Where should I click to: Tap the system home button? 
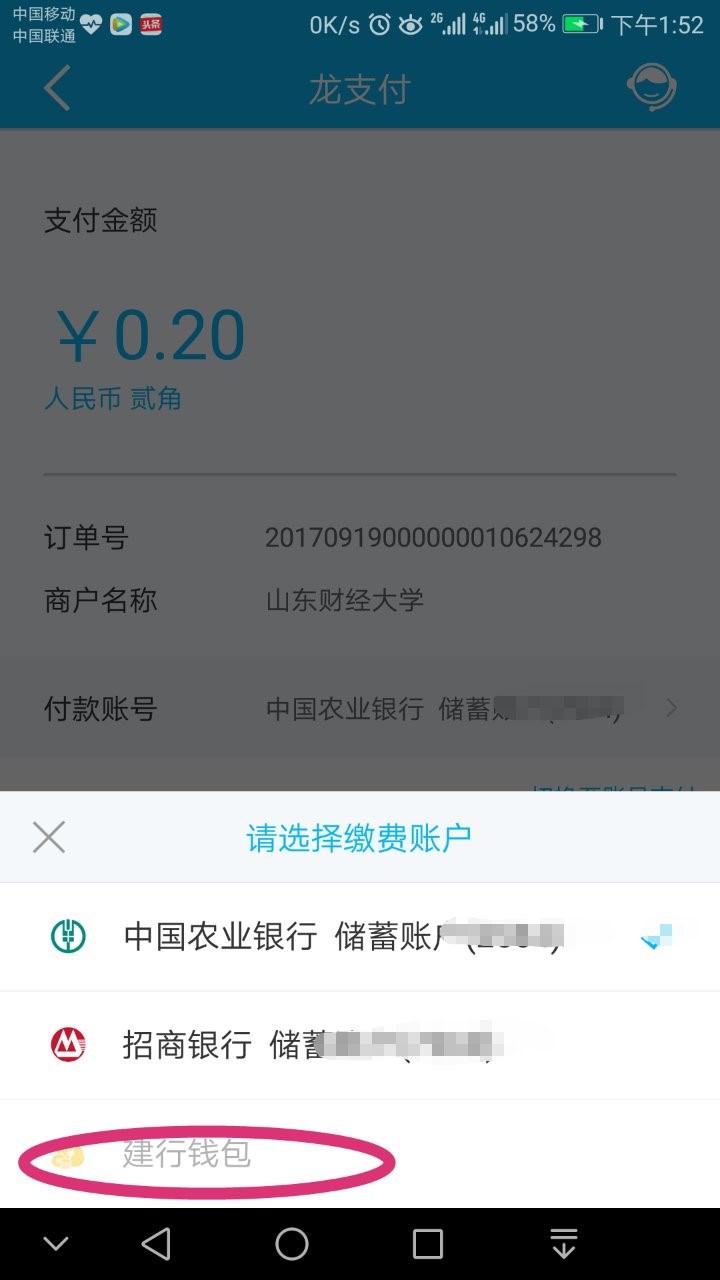coord(291,1244)
